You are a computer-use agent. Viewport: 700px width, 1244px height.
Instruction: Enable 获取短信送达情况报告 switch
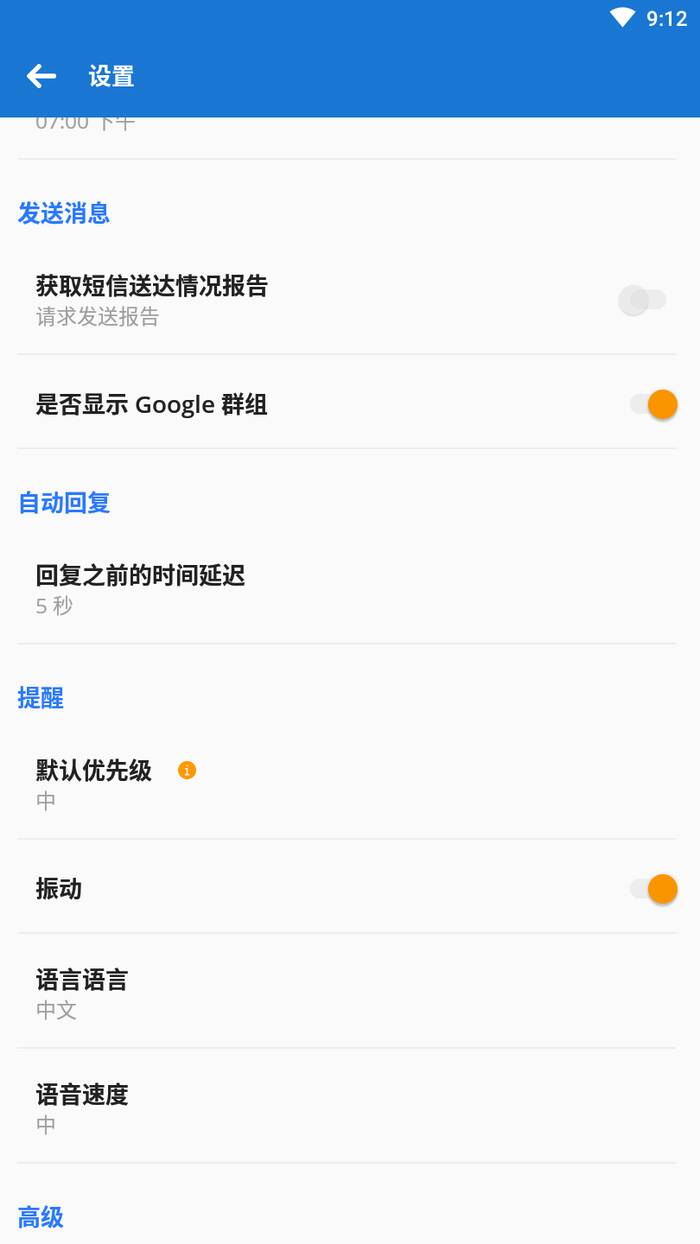[642, 300]
